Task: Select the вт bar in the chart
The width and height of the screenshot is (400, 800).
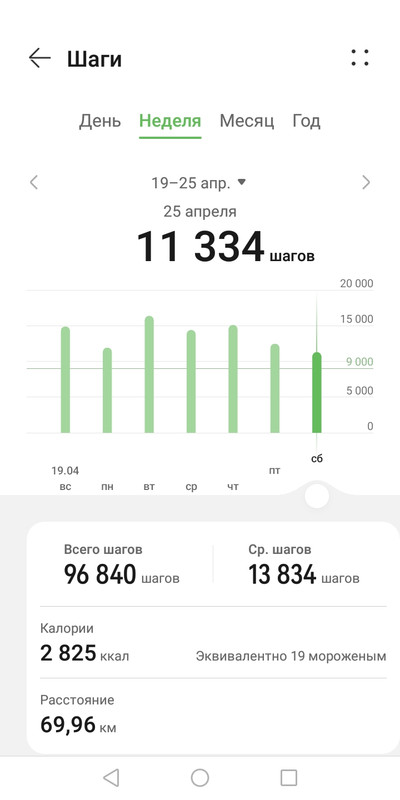Action: click(149, 374)
